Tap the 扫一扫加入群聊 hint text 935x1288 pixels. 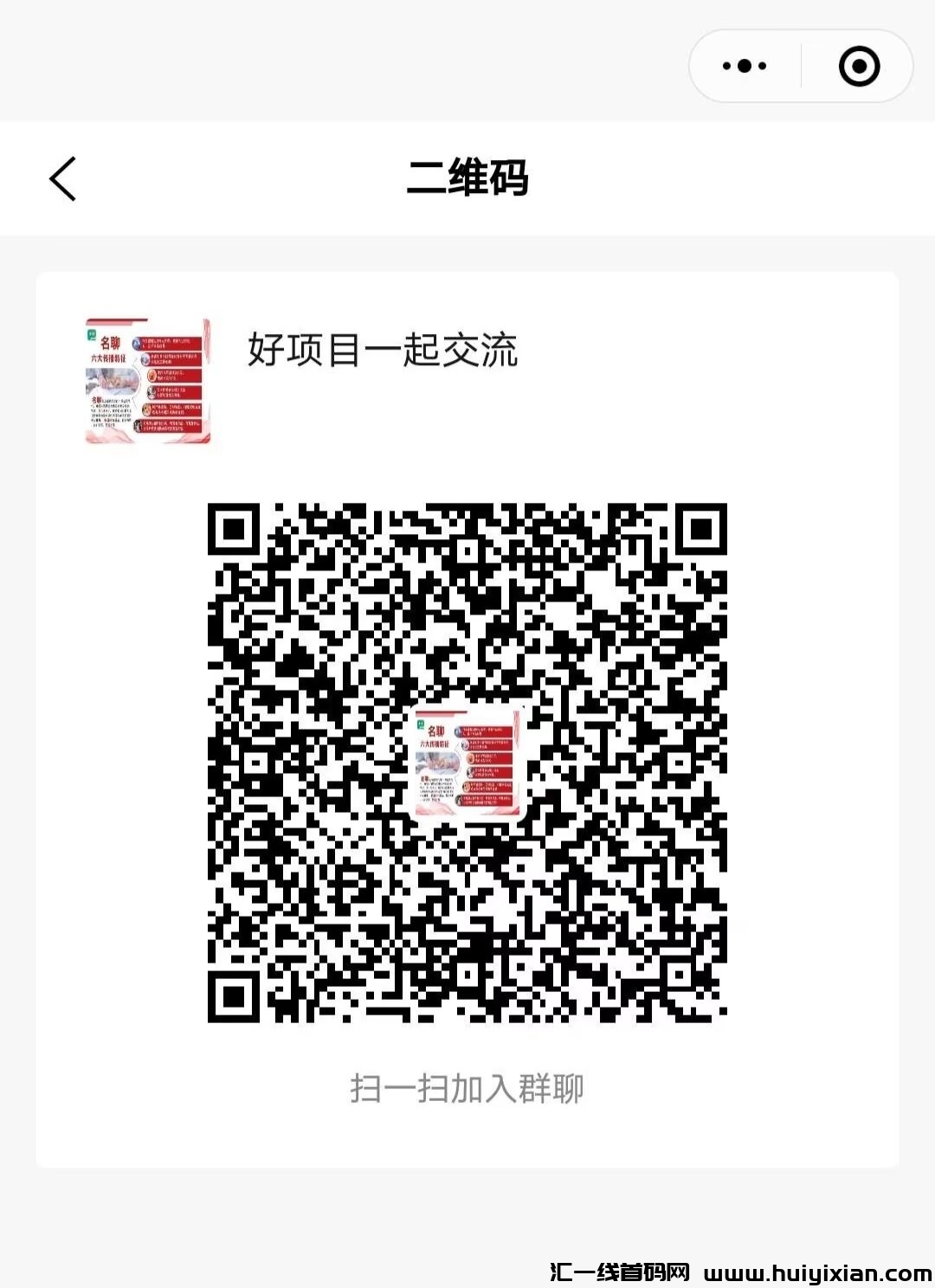click(x=467, y=1089)
